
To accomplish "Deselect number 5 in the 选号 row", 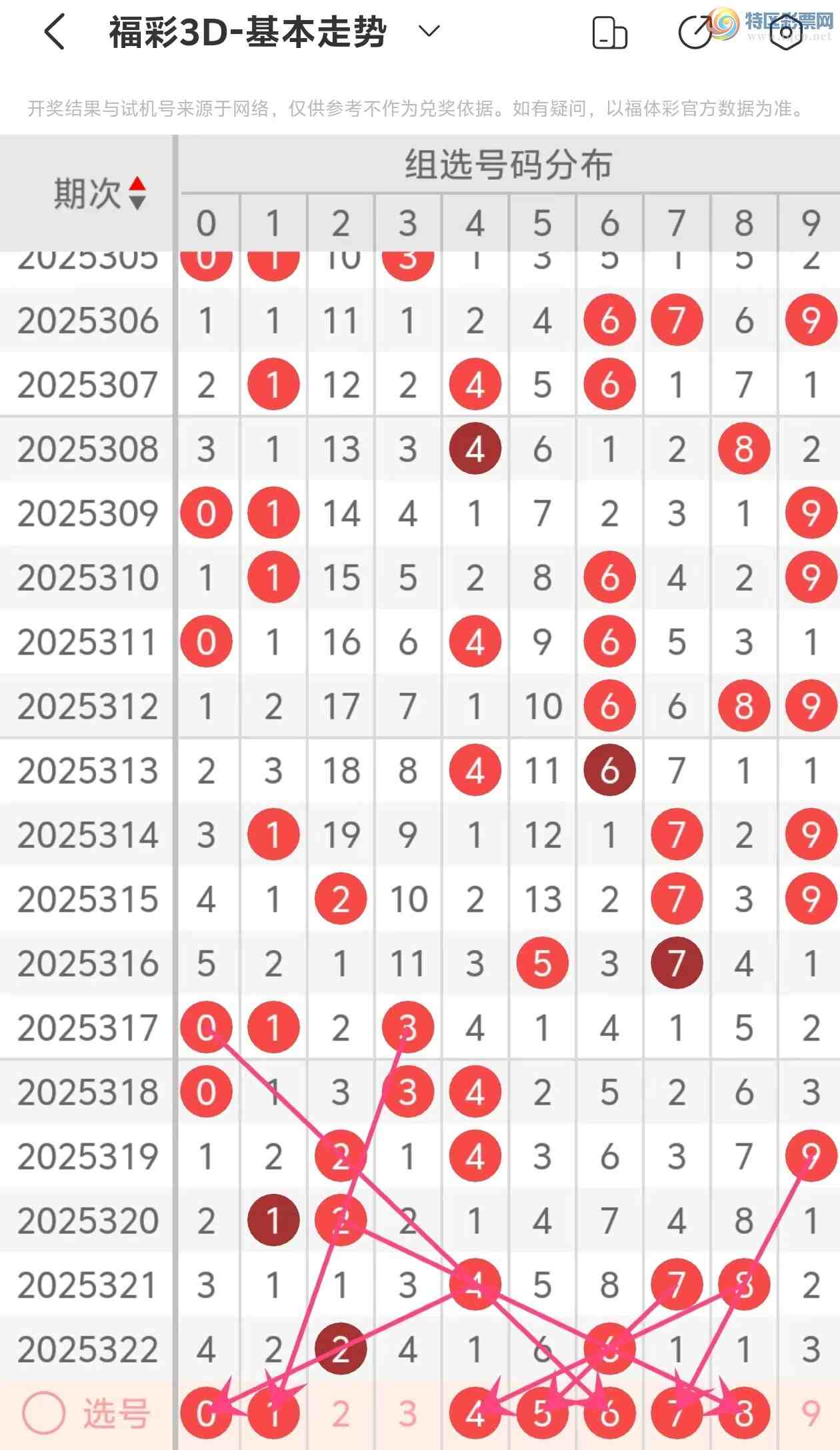I will pos(542,1413).
